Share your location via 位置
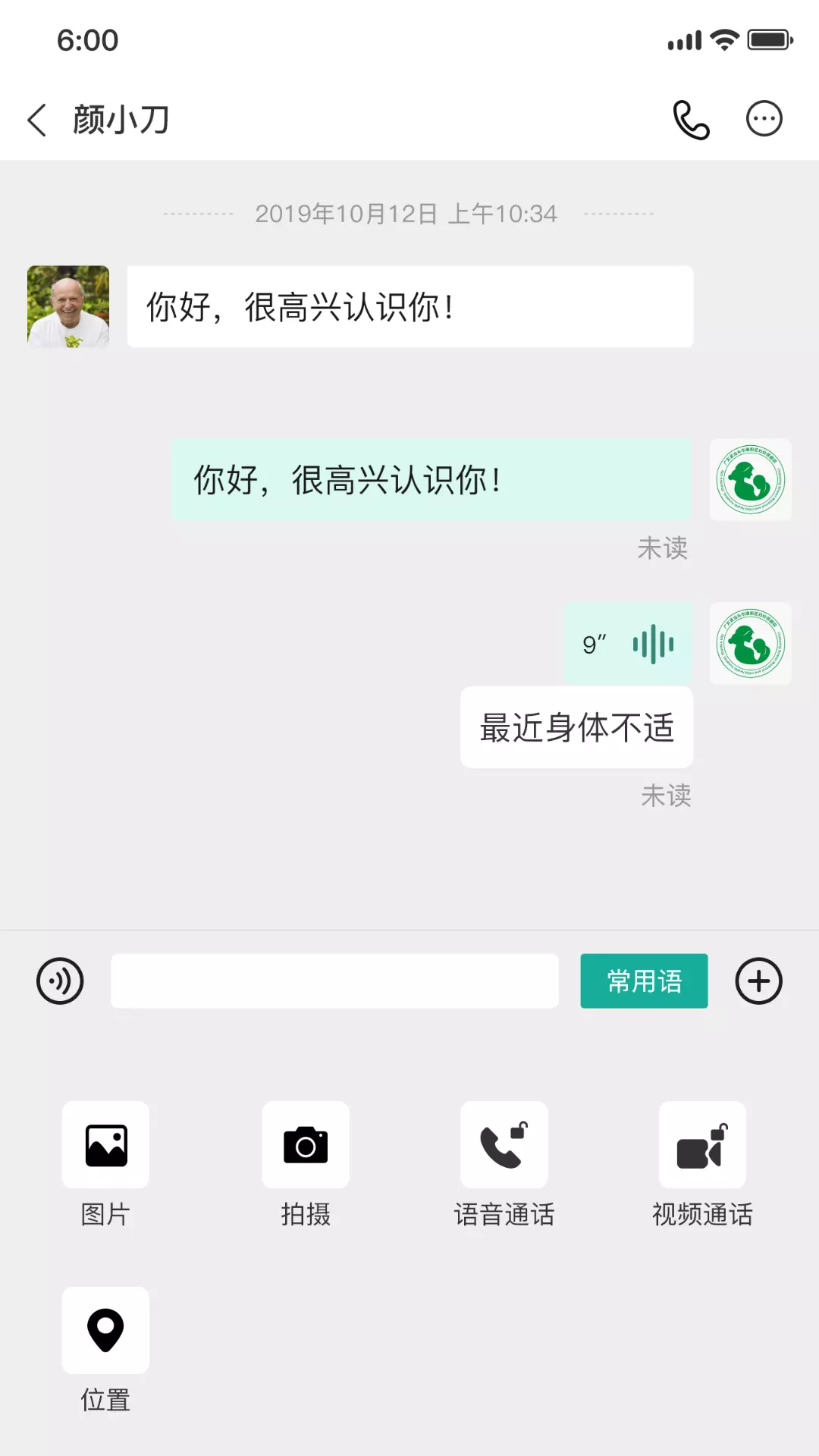The image size is (819, 1456). [x=105, y=1331]
